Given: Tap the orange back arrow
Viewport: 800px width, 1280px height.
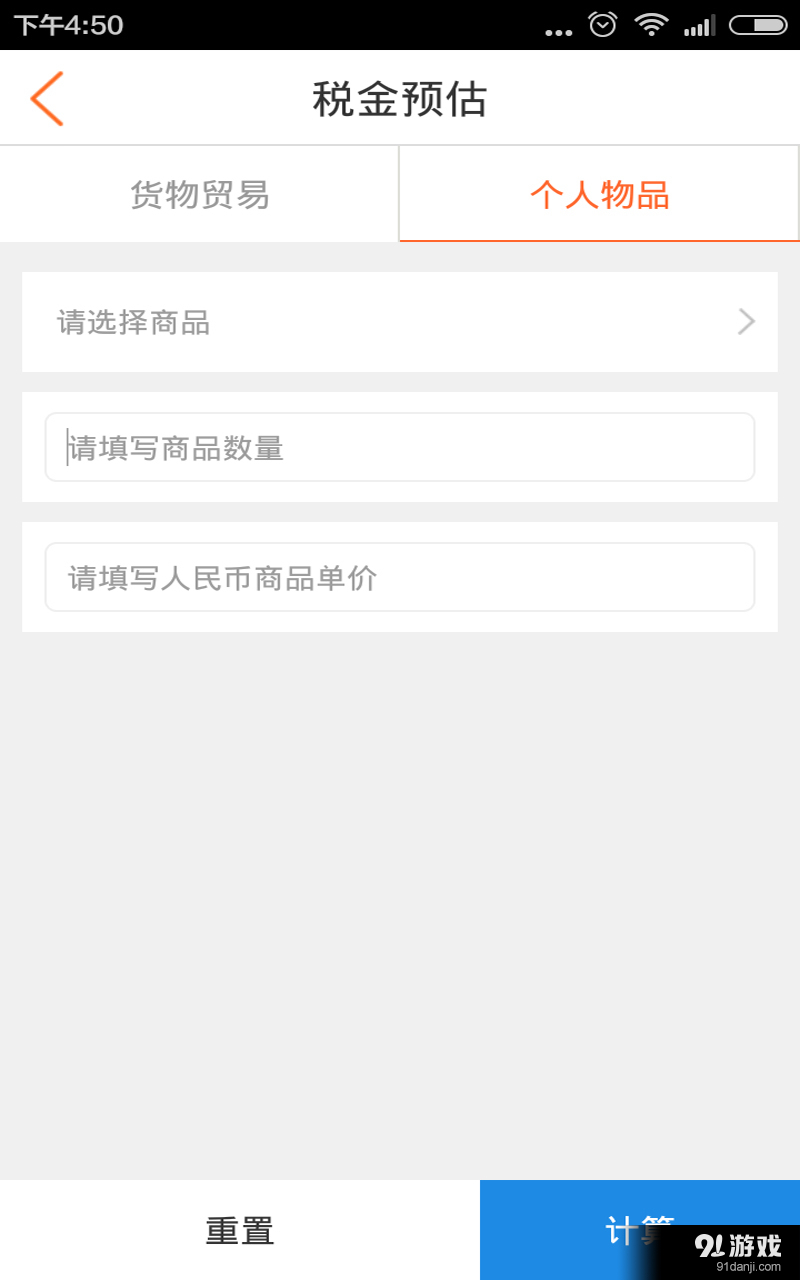Looking at the screenshot, I should (x=46, y=98).
